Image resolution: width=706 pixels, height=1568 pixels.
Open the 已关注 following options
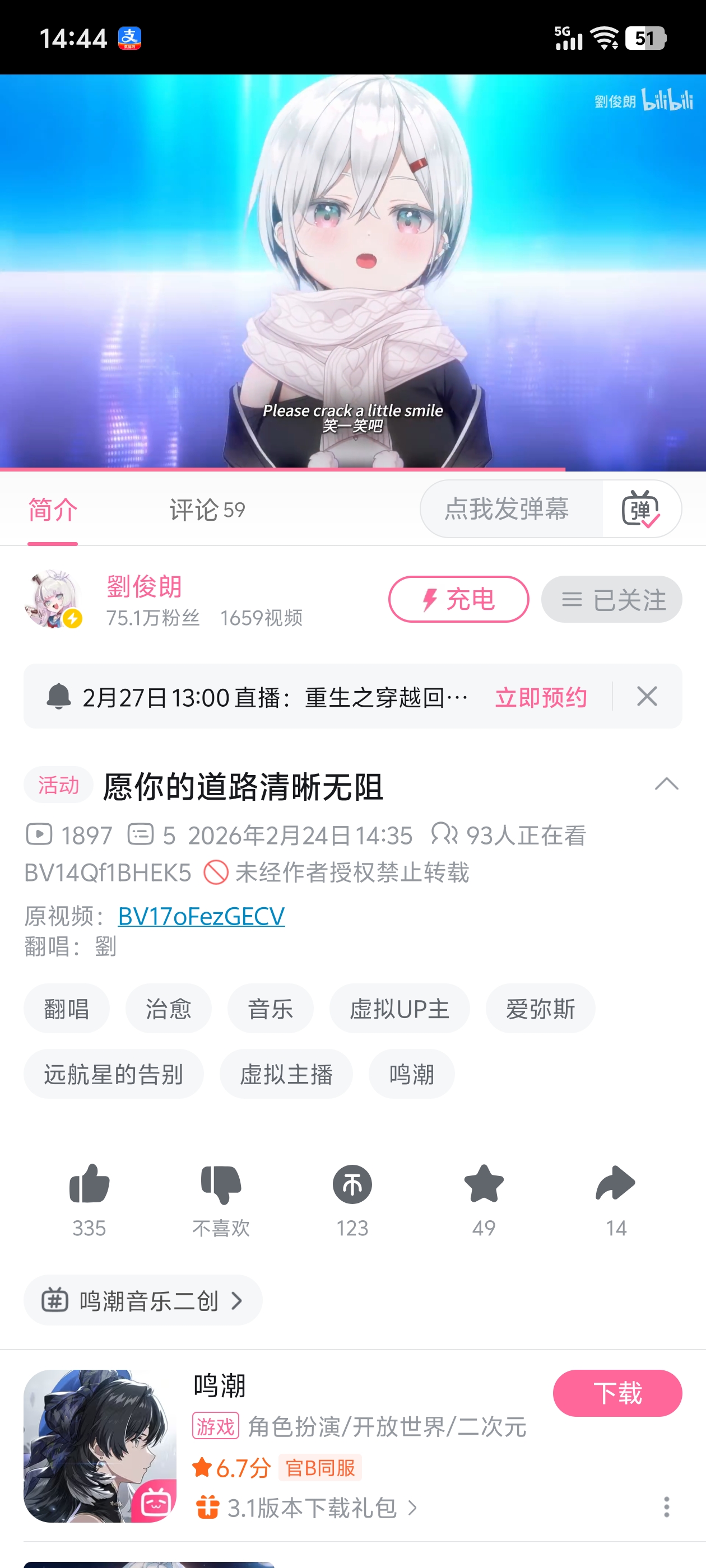point(611,600)
